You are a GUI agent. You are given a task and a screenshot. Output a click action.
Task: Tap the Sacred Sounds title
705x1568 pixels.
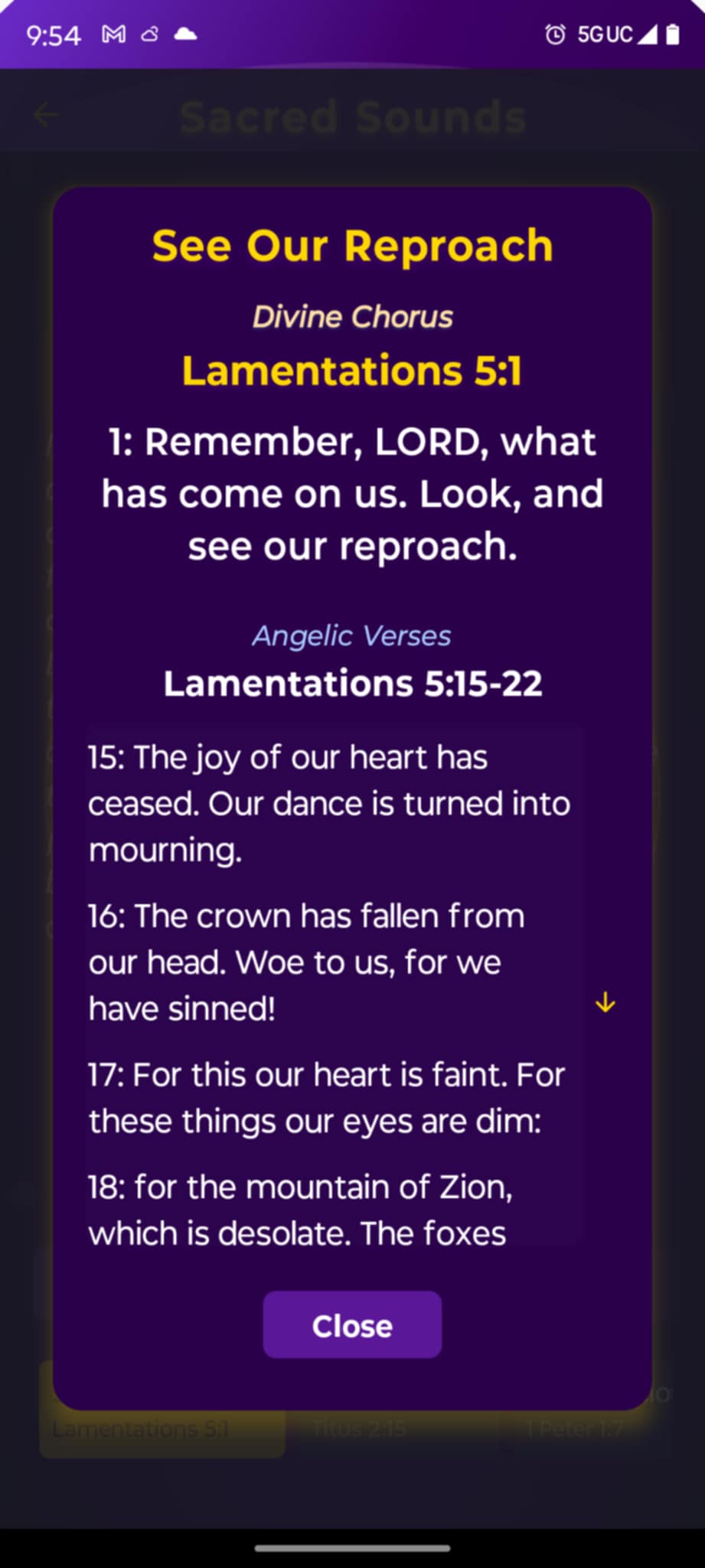tap(351, 115)
